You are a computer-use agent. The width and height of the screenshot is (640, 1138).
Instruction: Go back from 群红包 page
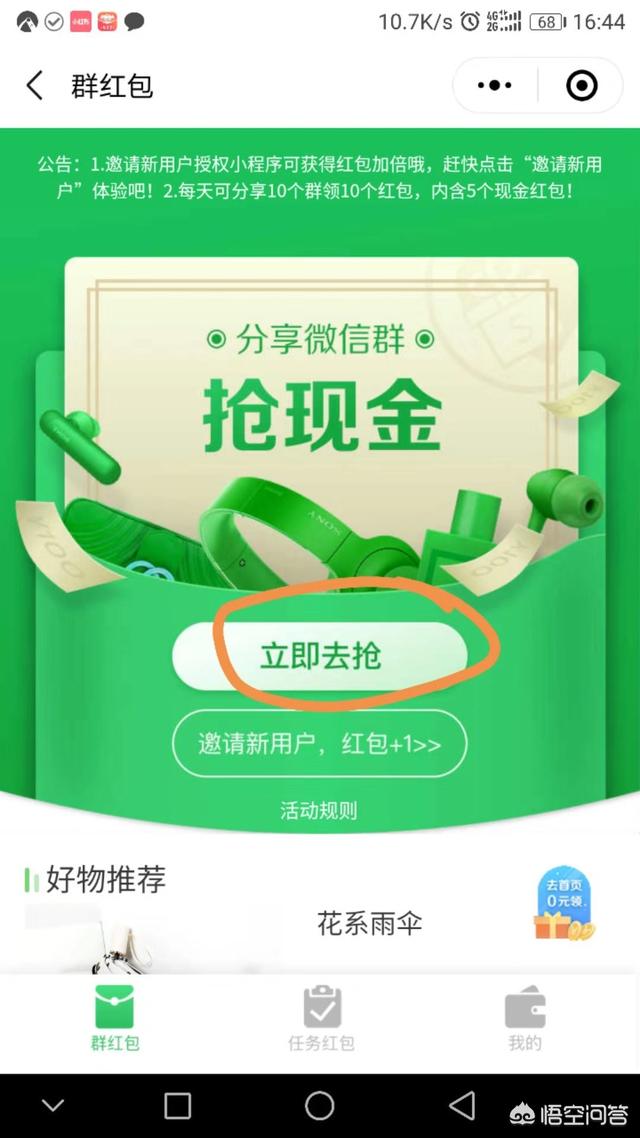pos(35,86)
